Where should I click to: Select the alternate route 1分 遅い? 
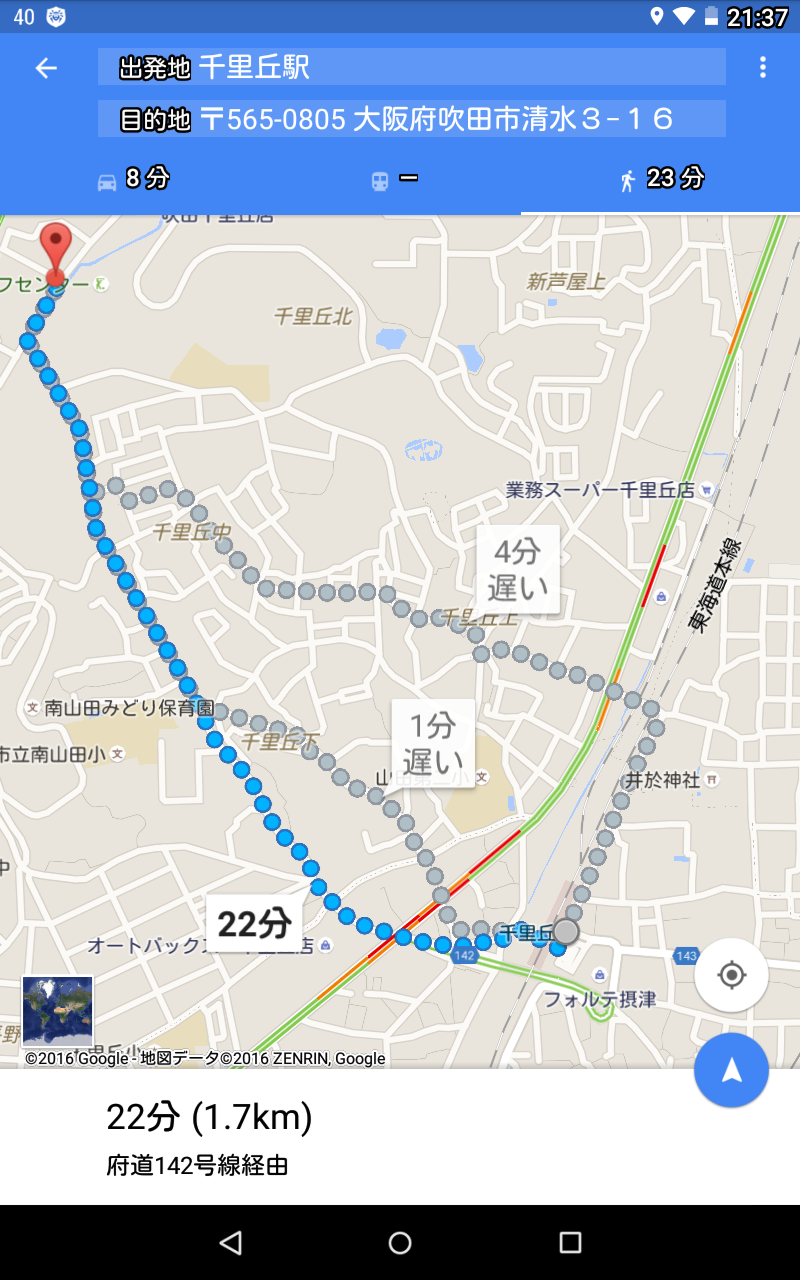click(x=432, y=743)
